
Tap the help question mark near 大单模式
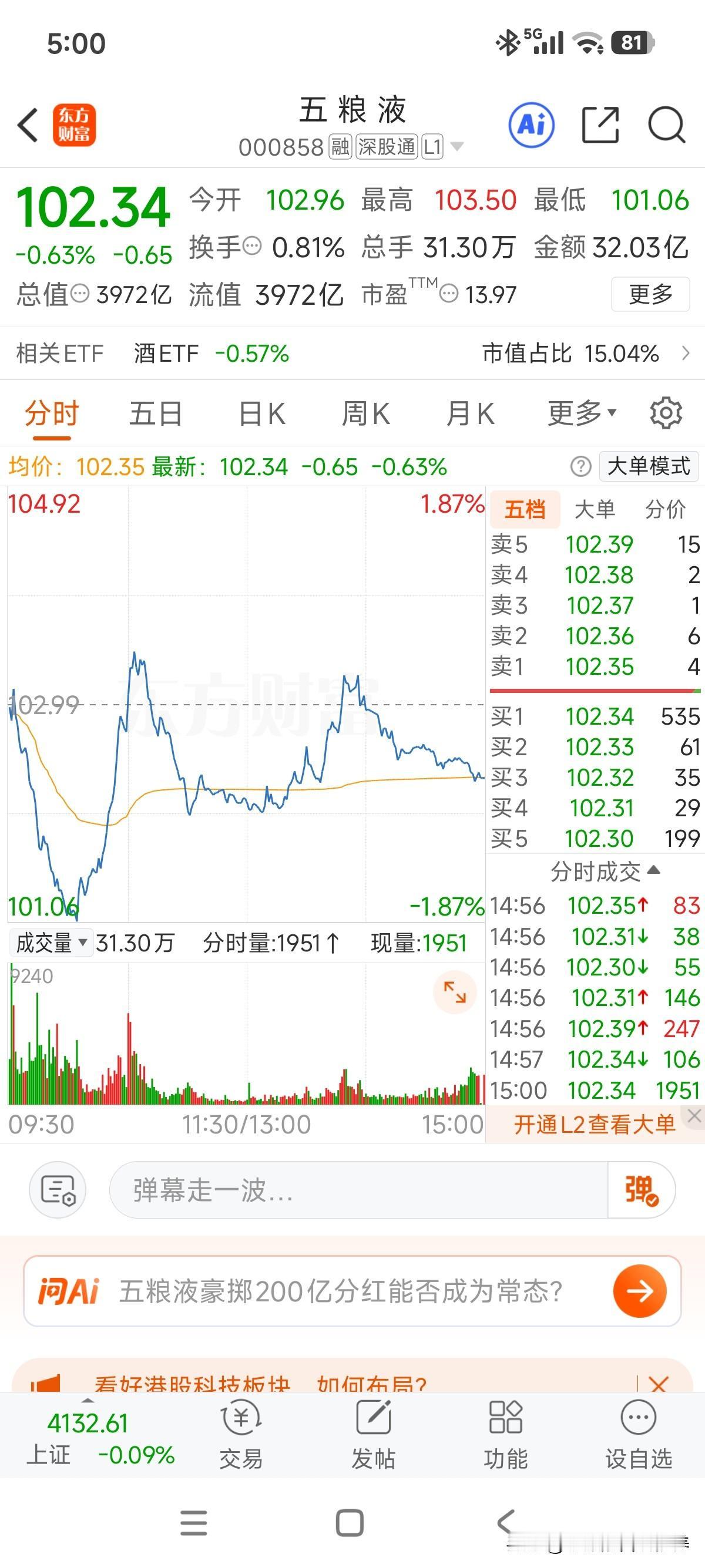point(582,466)
